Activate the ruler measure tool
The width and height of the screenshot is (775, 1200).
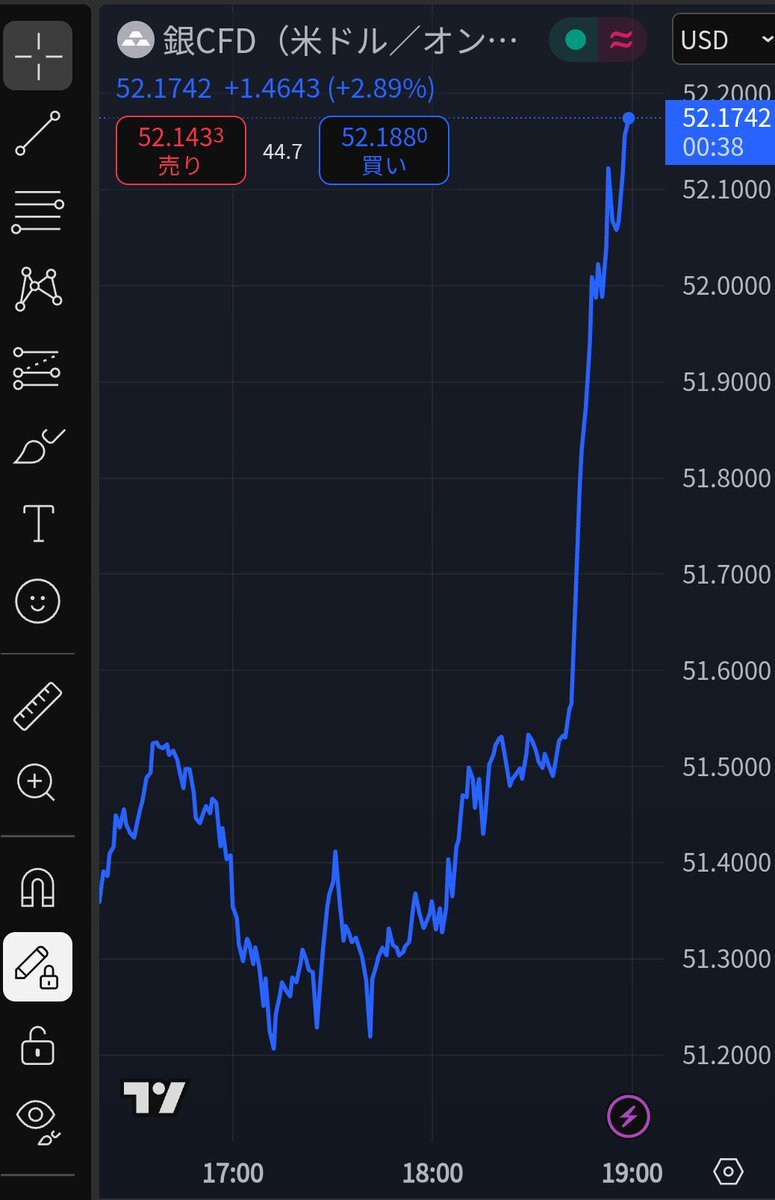[38, 705]
